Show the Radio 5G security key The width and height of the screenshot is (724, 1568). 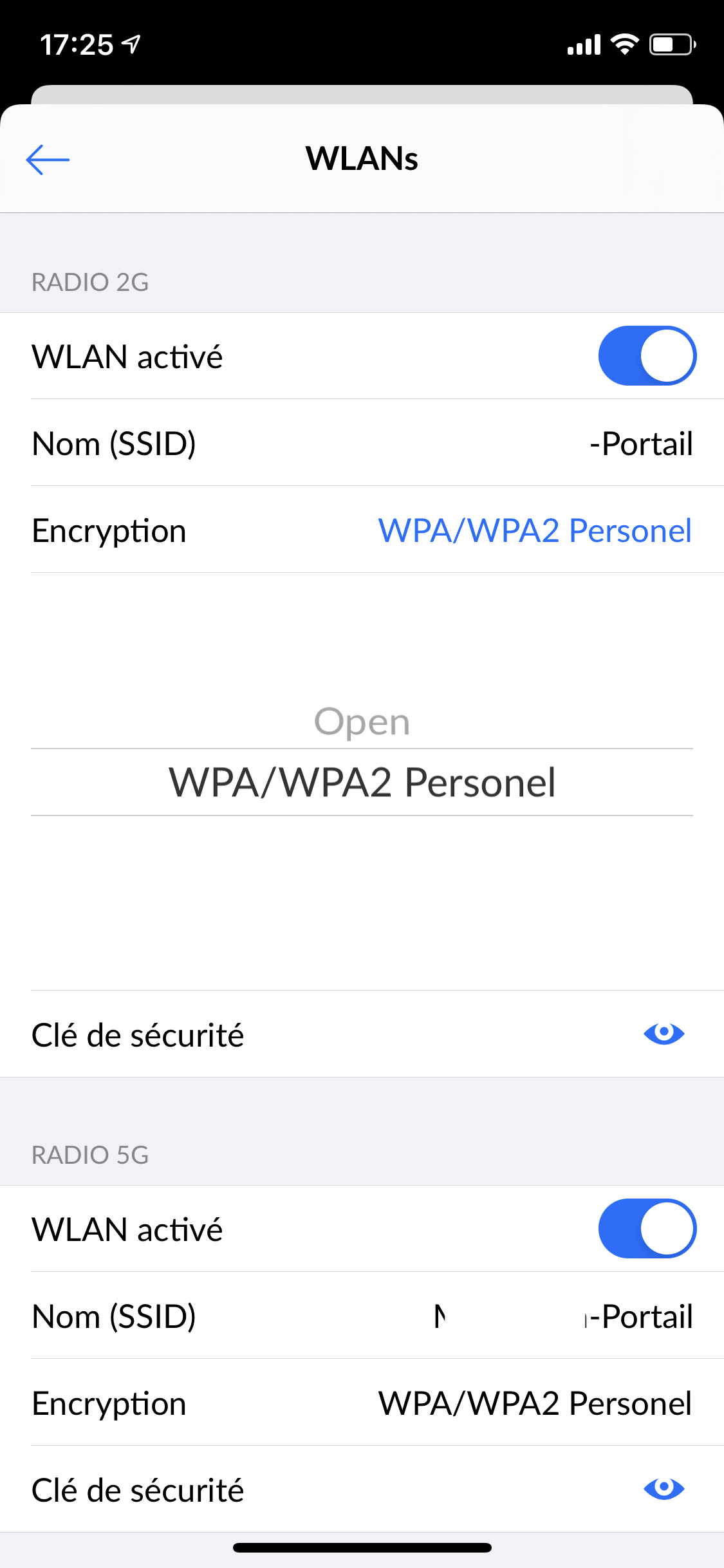[664, 1488]
